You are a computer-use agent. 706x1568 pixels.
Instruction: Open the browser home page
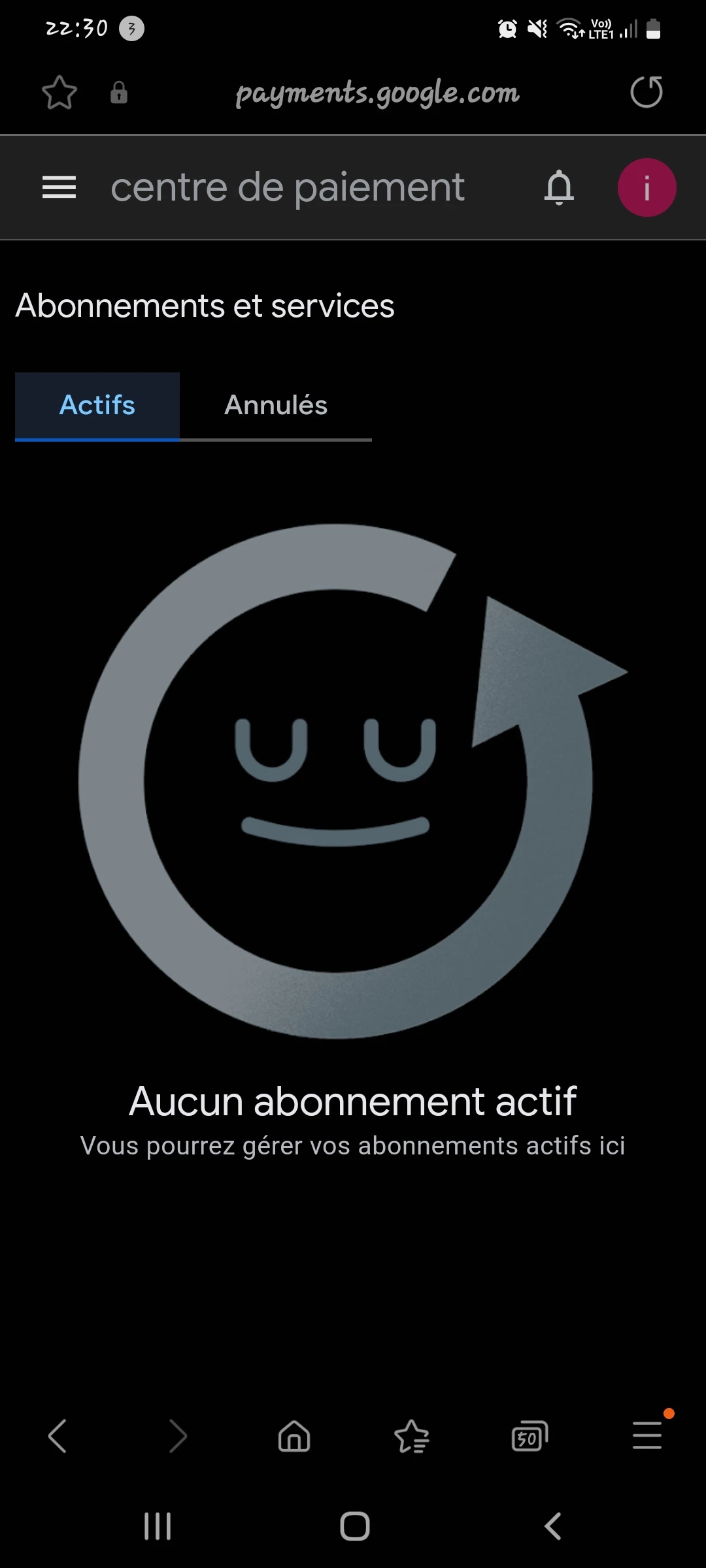pyautogui.click(x=294, y=1436)
